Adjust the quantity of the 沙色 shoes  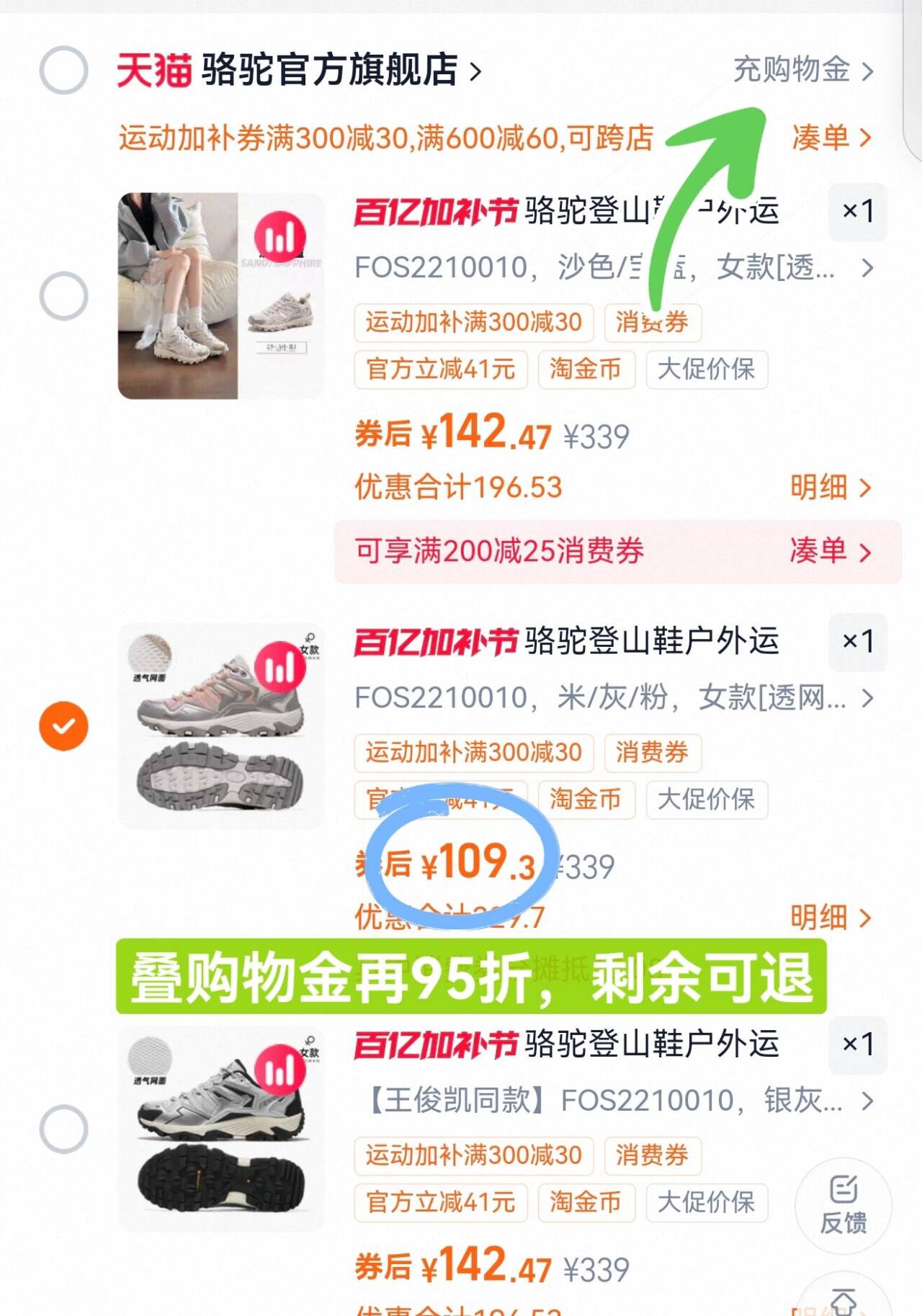[857, 212]
